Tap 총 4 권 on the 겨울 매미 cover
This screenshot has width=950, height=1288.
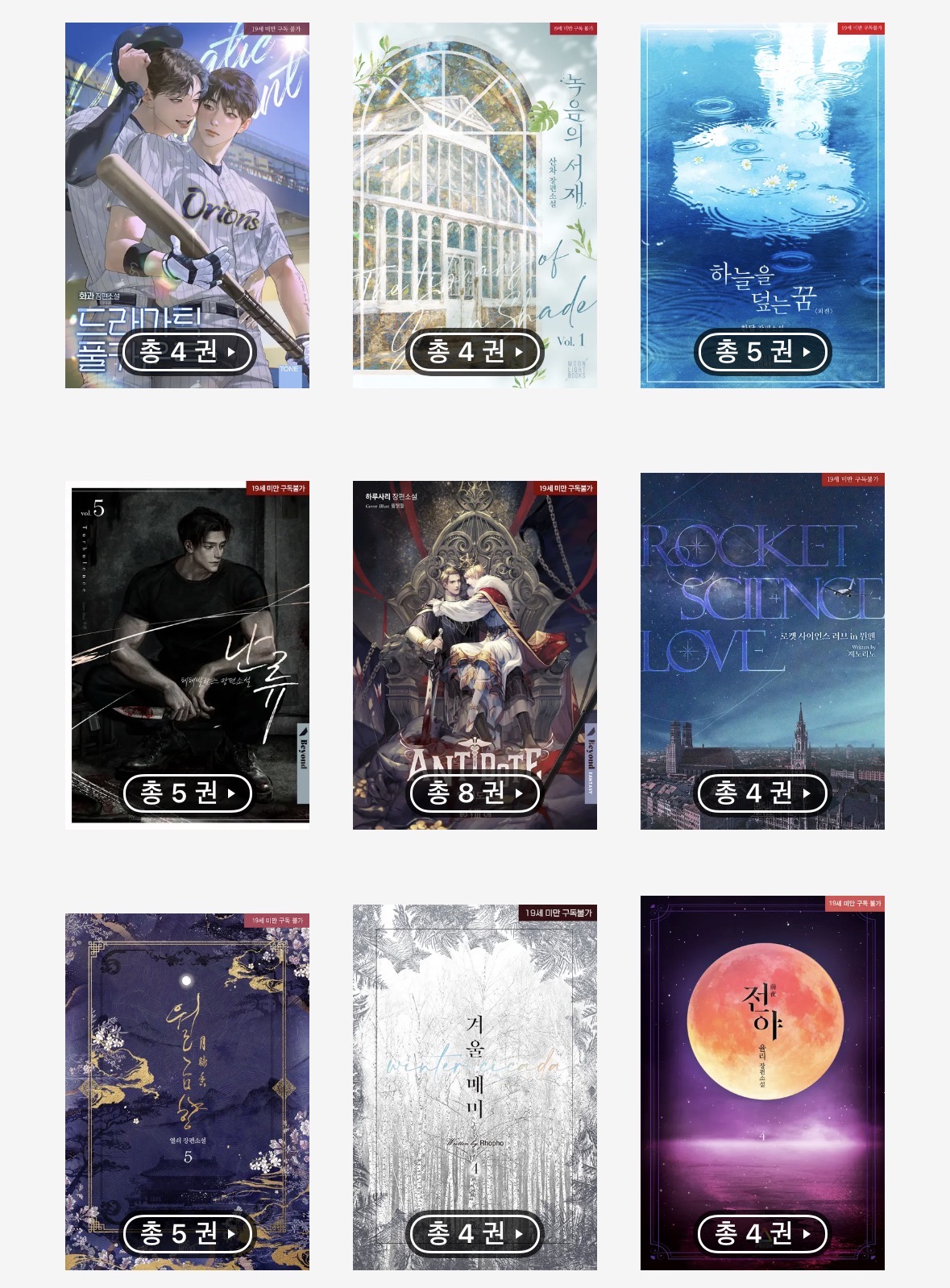(475, 1233)
